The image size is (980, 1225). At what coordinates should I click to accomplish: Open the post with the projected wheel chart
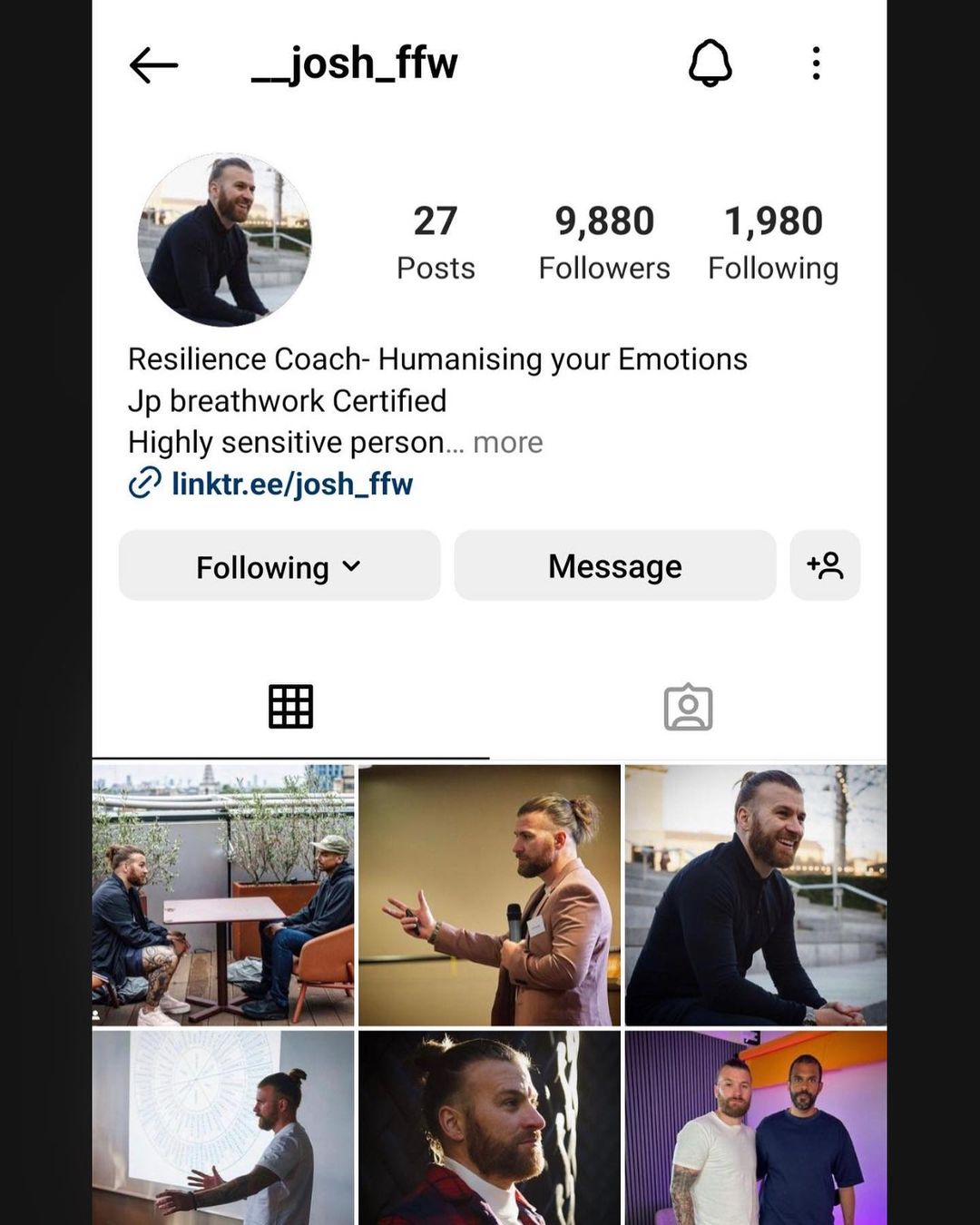tap(223, 1127)
